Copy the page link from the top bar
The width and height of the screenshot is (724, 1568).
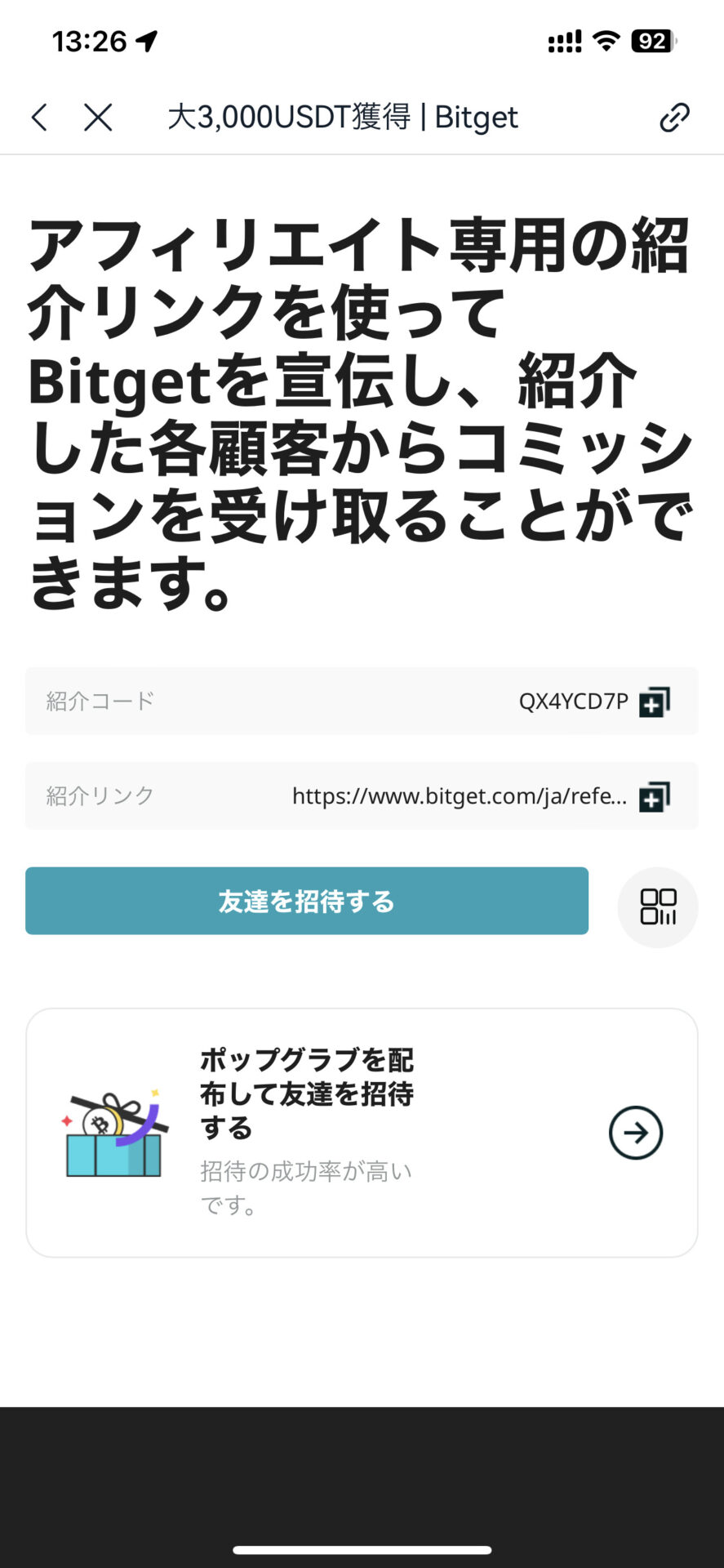point(674,118)
